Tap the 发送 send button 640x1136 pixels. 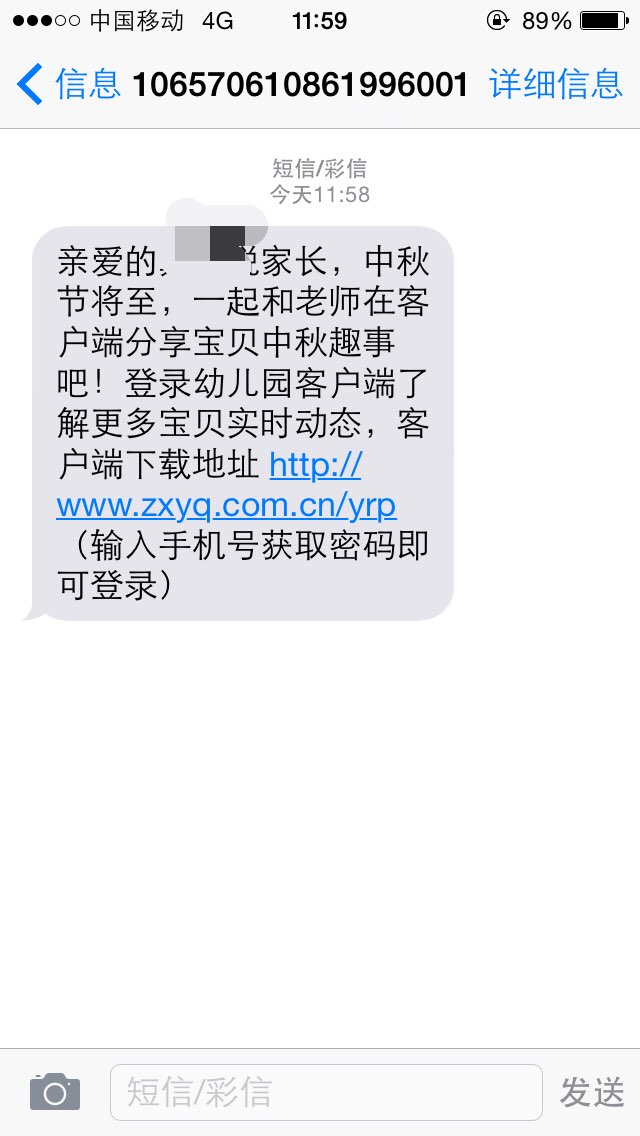[591, 1092]
